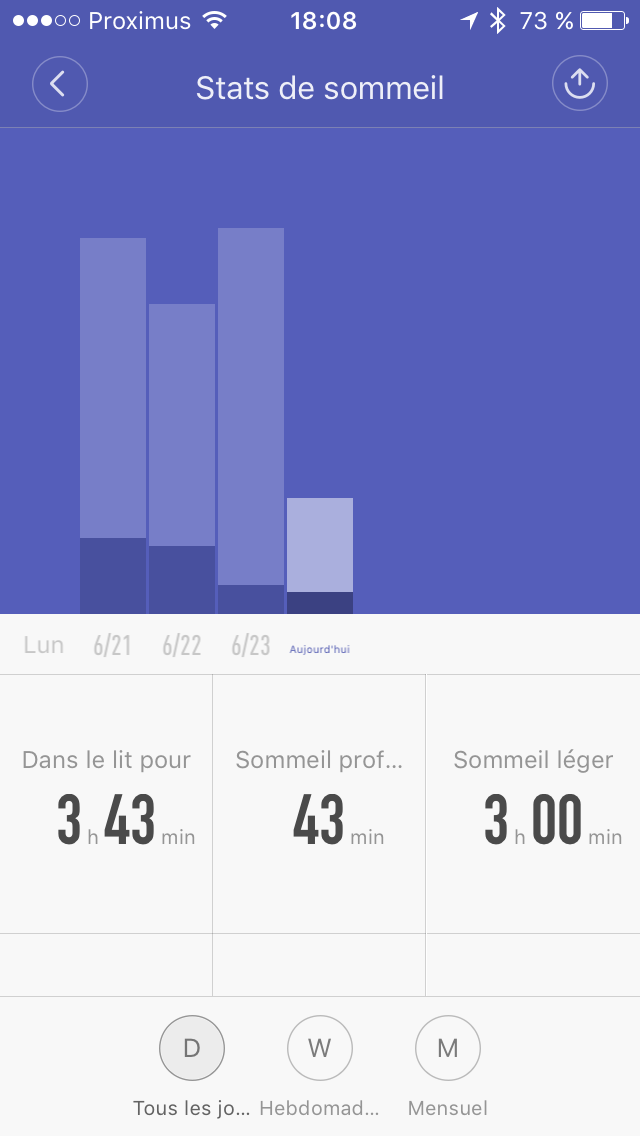Select the 6/23 sleep bar
Screen dimensions: 640x1136
point(251,420)
